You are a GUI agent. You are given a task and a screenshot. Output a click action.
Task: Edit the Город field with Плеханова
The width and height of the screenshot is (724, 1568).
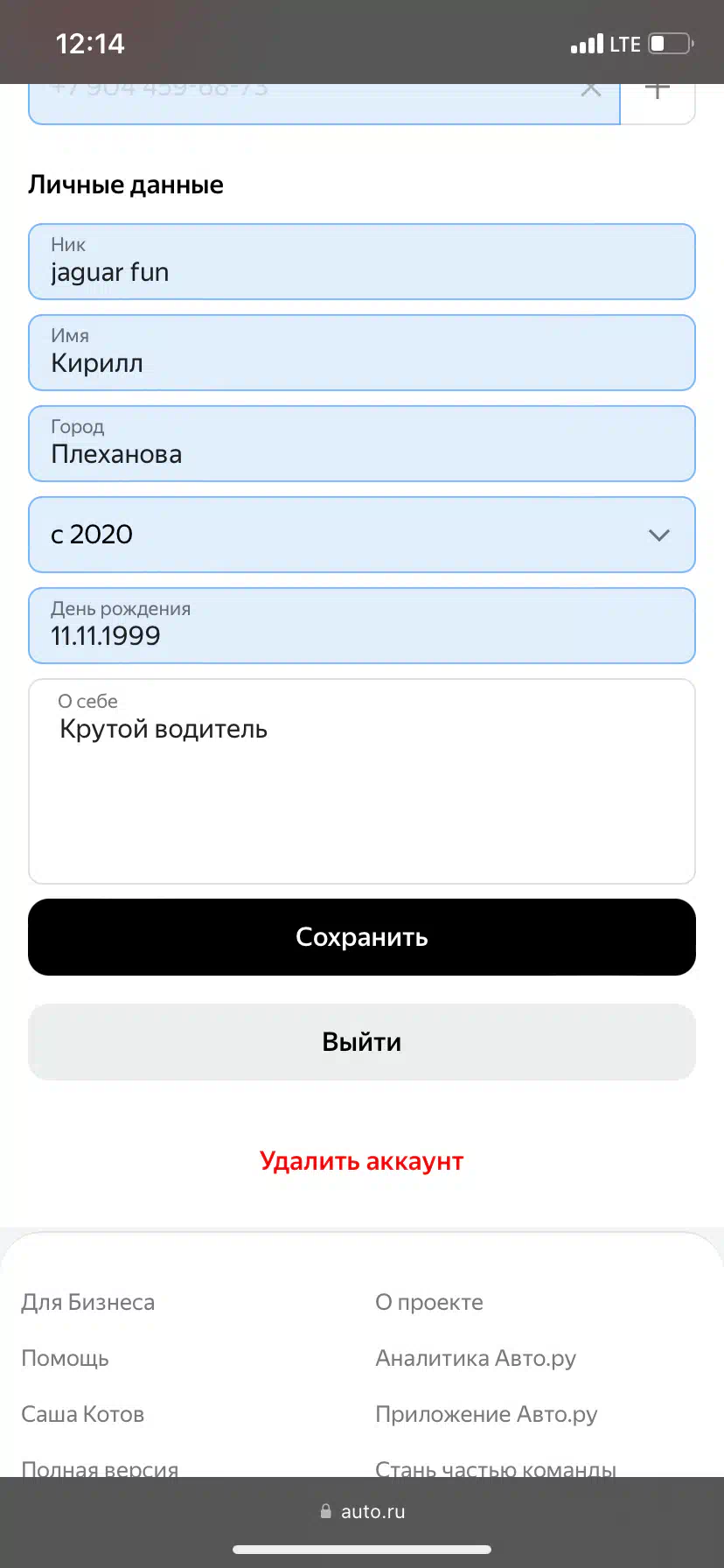coord(362,444)
